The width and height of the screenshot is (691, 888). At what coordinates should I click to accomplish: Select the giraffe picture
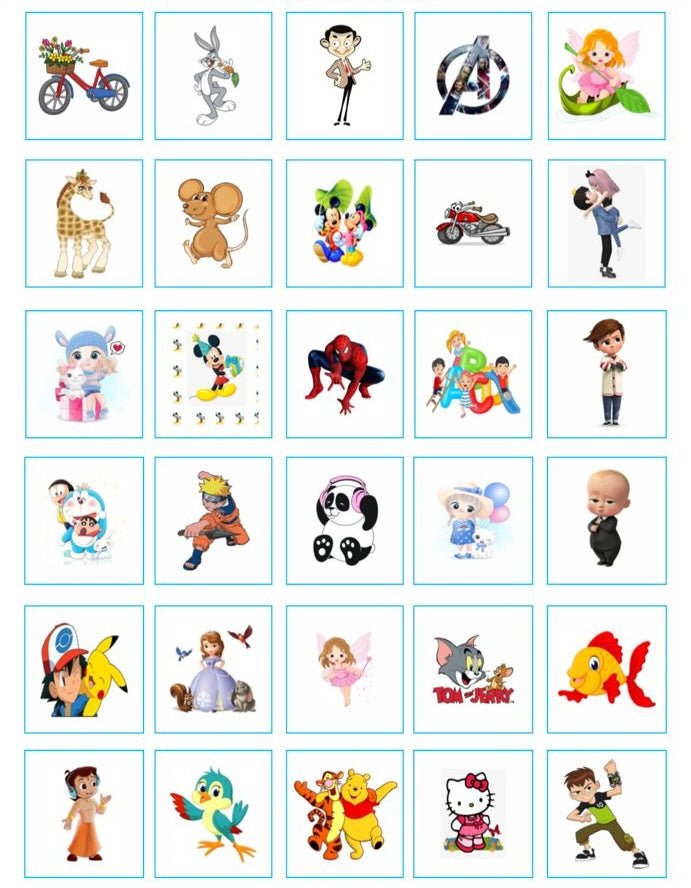[x=84, y=223]
